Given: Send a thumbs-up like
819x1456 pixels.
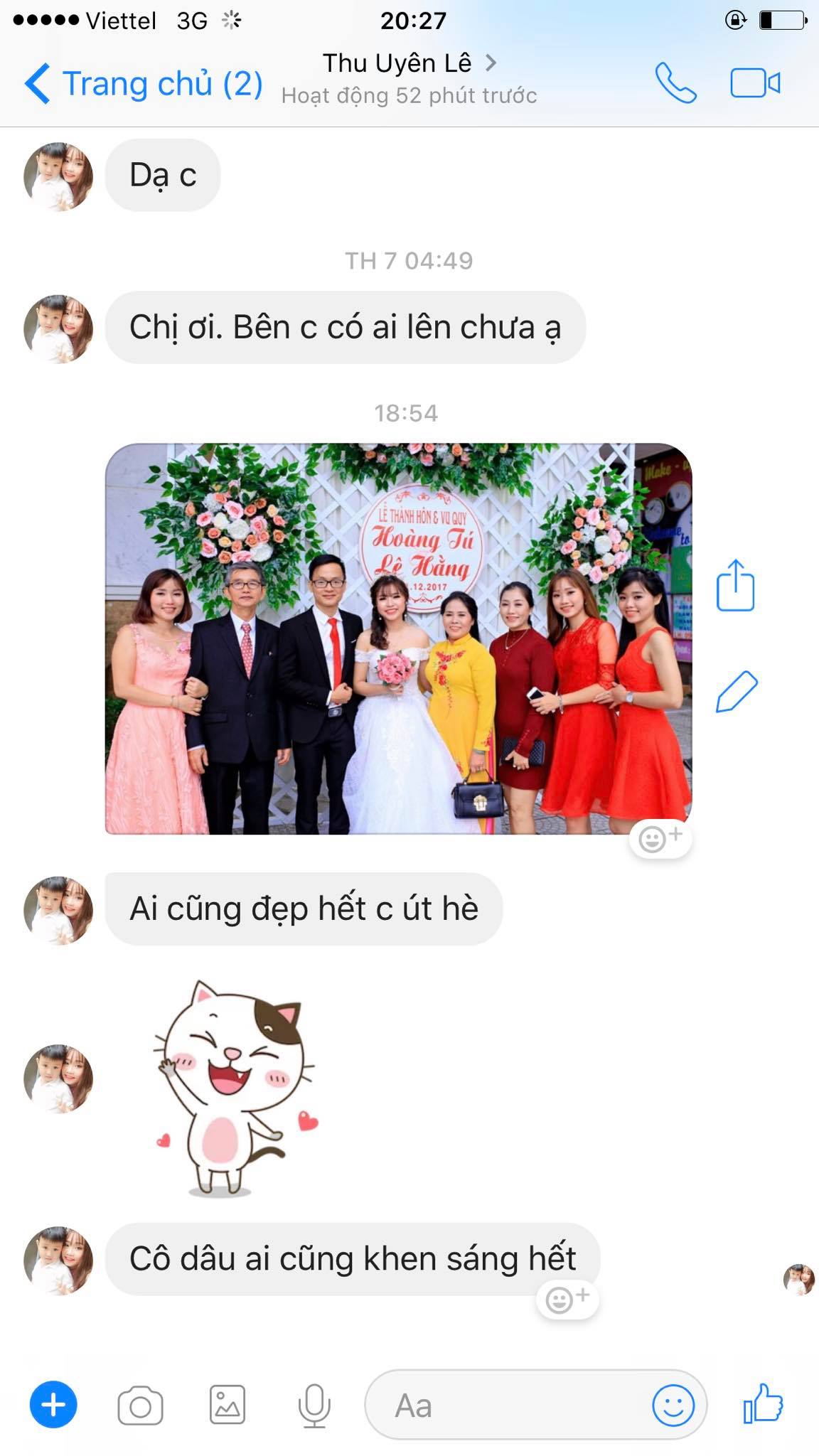Looking at the screenshot, I should [763, 1403].
